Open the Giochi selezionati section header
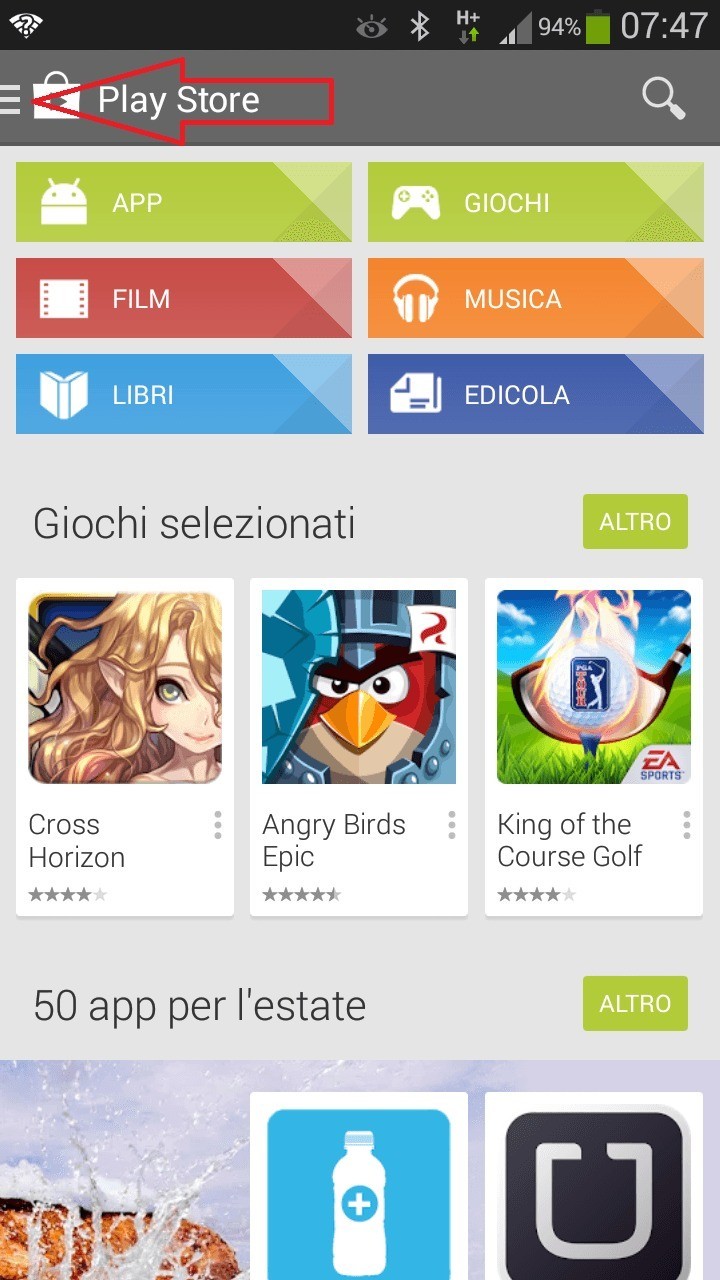 click(194, 521)
